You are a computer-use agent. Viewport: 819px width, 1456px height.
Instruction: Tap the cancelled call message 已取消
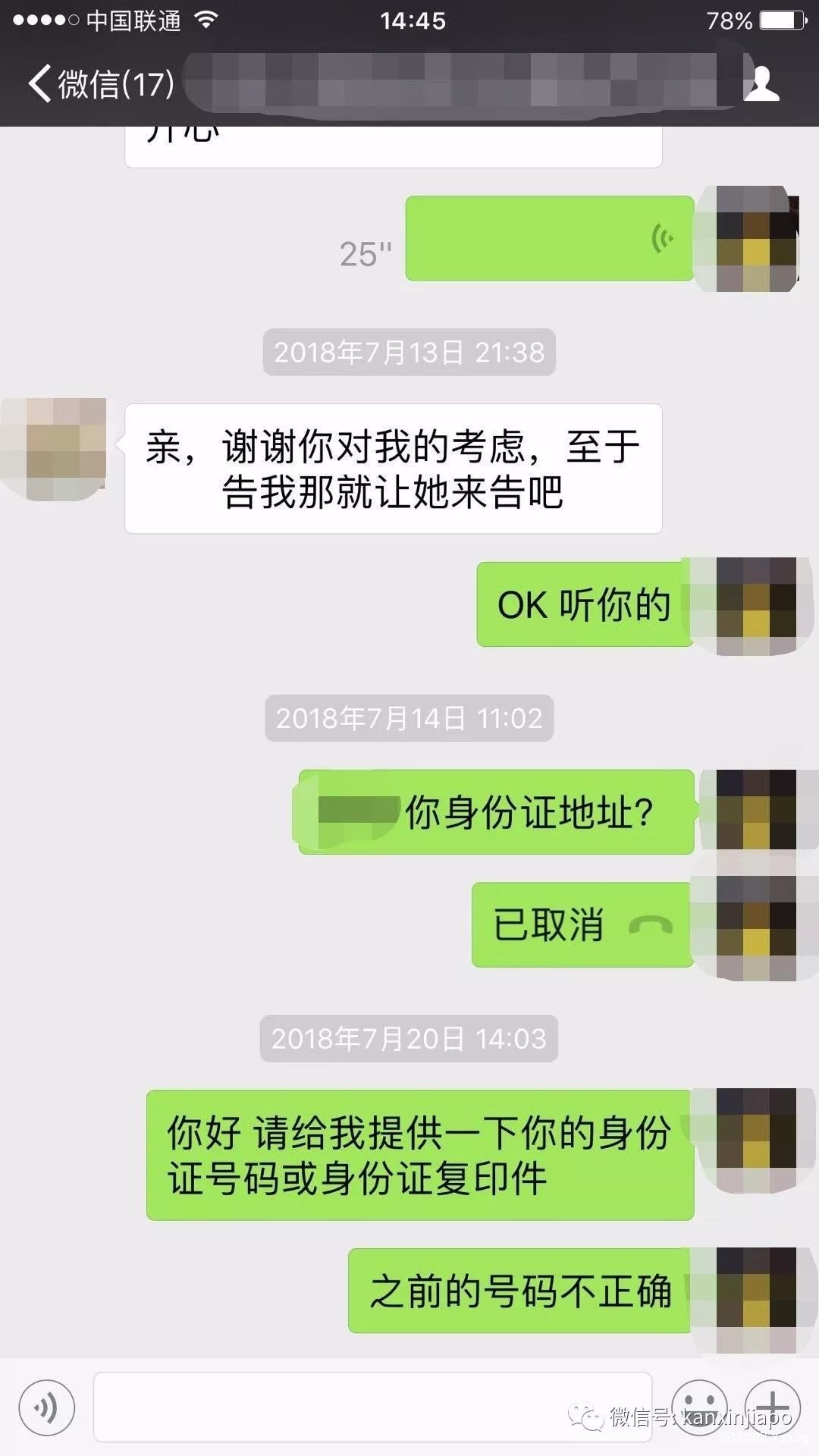click(582, 924)
